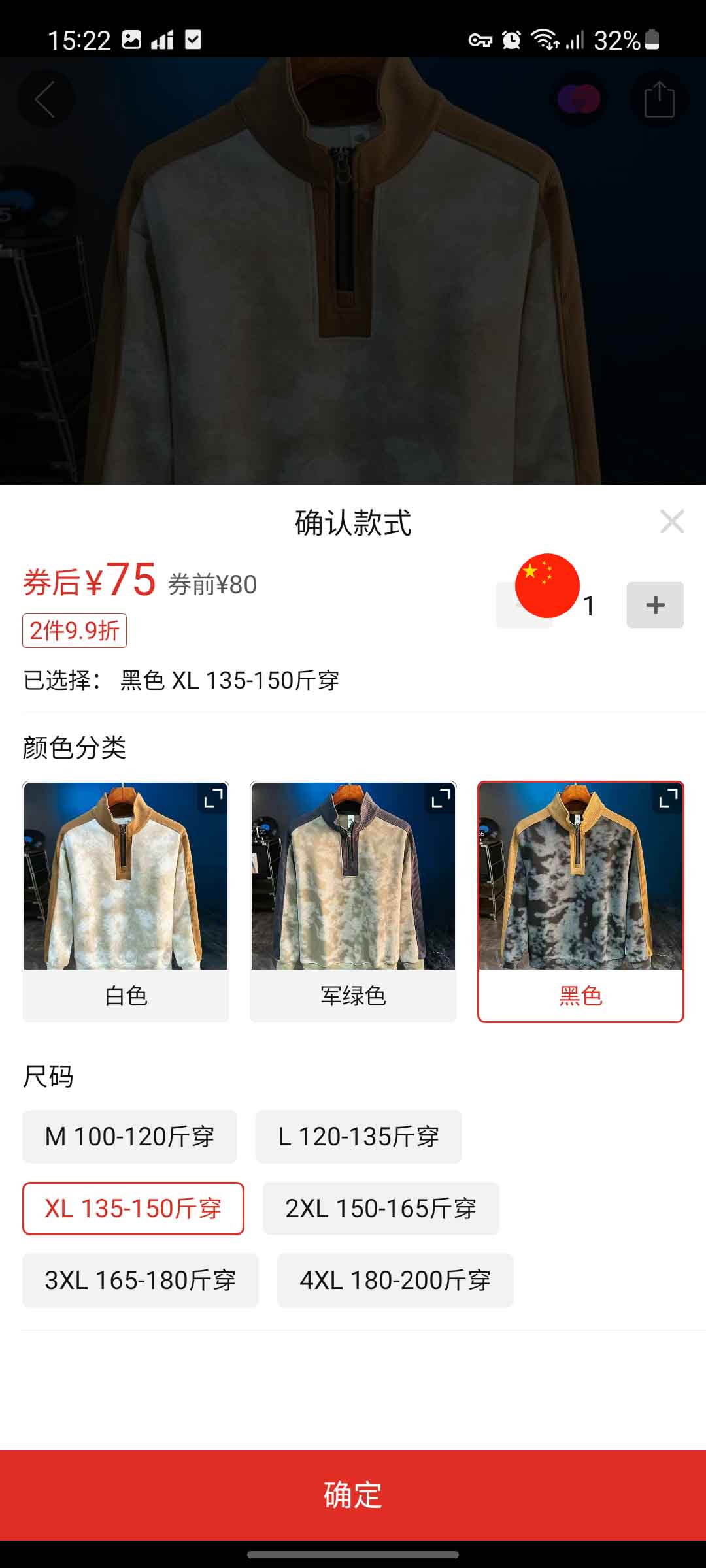This screenshot has width=706, height=1568.
Task: Select size 3XL 165-180斤穿
Action: [x=140, y=1281]
